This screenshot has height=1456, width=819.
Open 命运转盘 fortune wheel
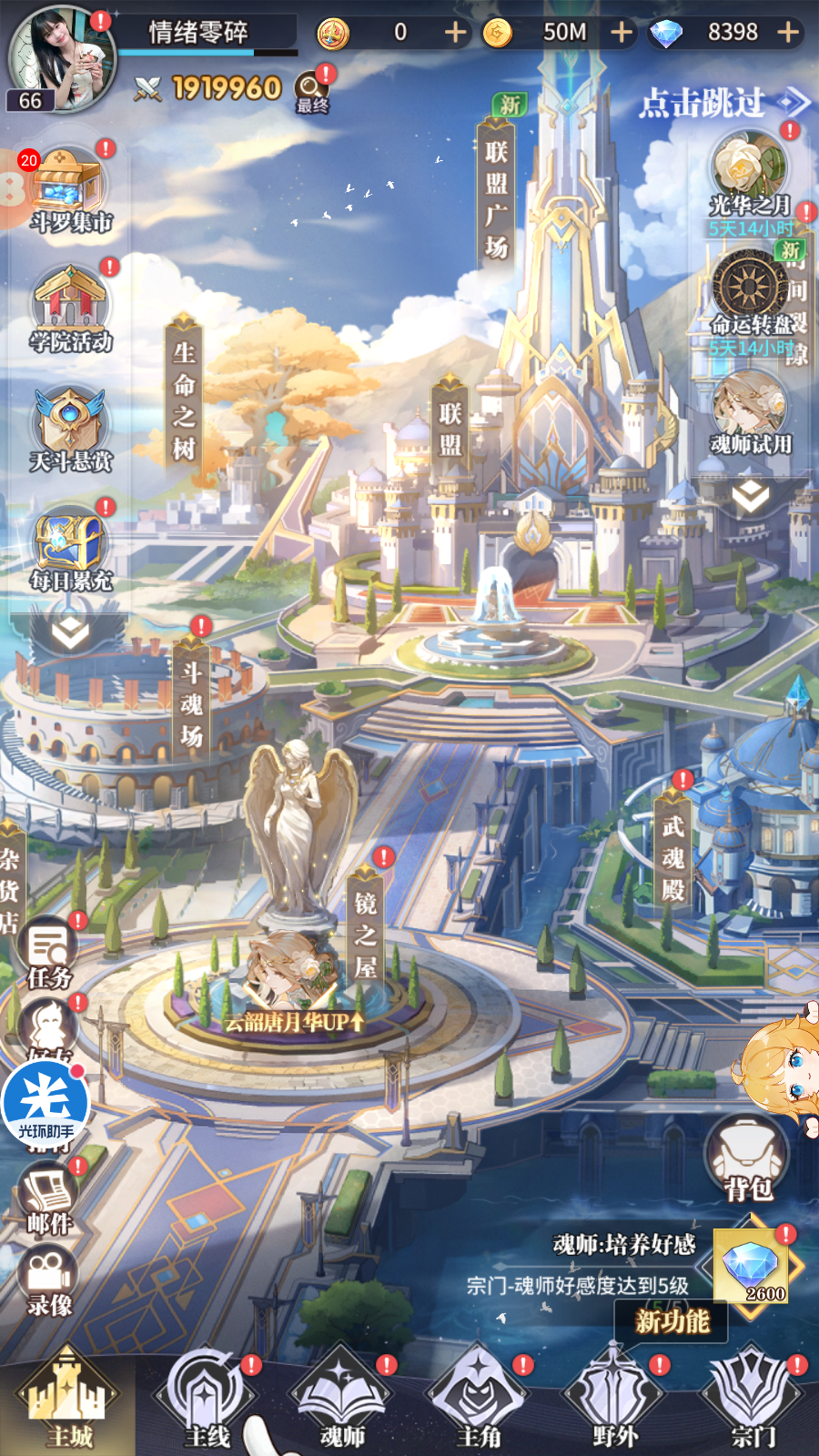752,293
